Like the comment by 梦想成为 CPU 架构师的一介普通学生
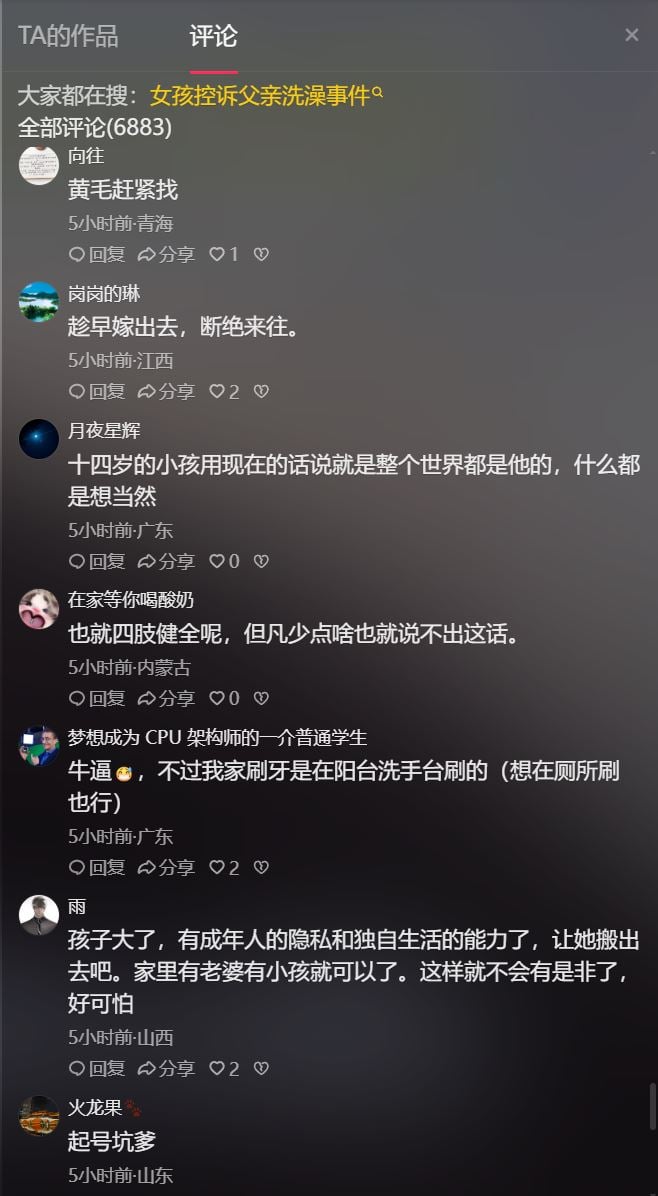 pyautogui.click(x=223, y=867)
